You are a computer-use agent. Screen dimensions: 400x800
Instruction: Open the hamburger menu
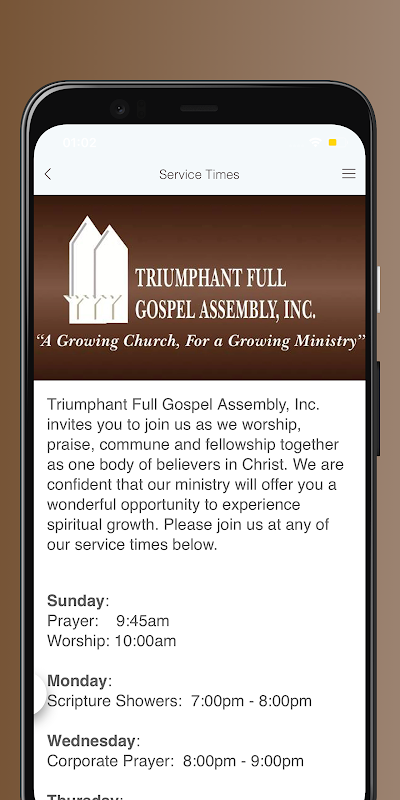click(x=348, y=174)
